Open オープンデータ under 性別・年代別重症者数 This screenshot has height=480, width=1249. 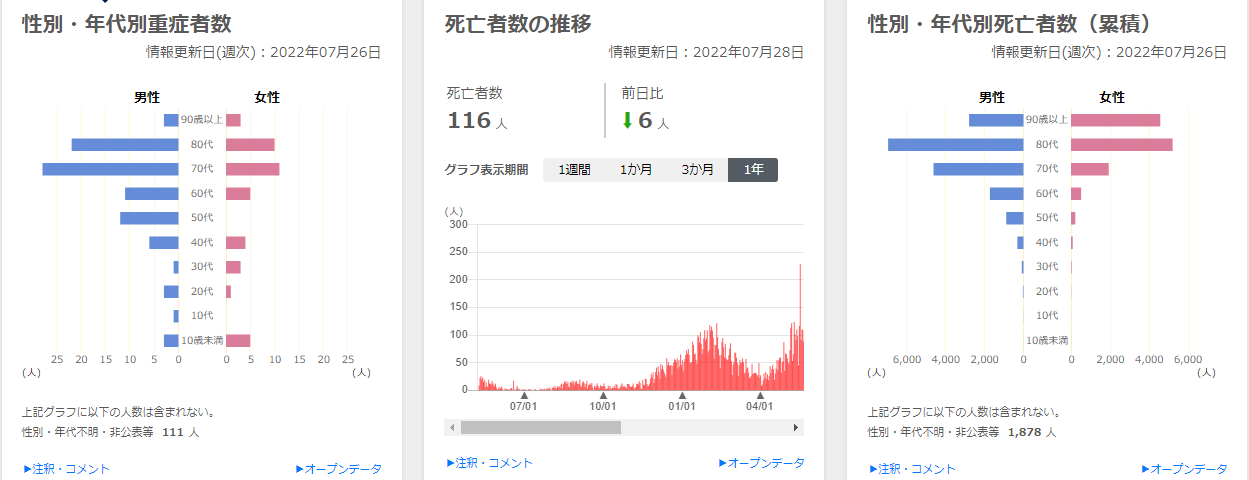[339, 469]
